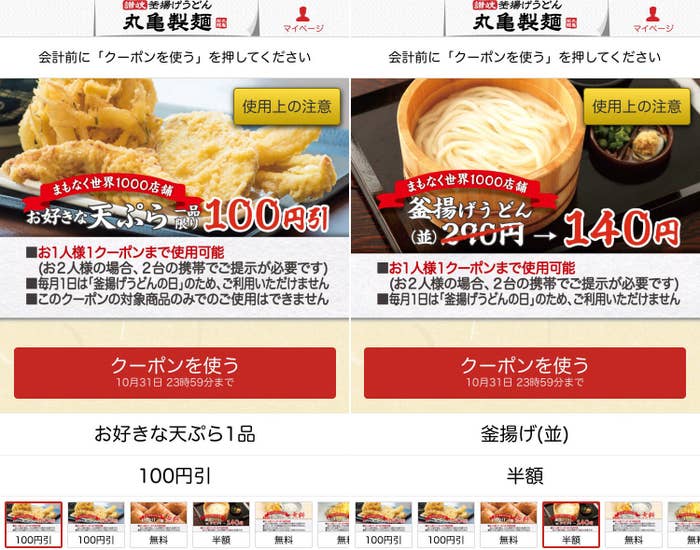Viewport: 700px width, 550px height.
Task: Tap クーポンを使う for the tempura 100円引 coupon
Action: point(174,372)
